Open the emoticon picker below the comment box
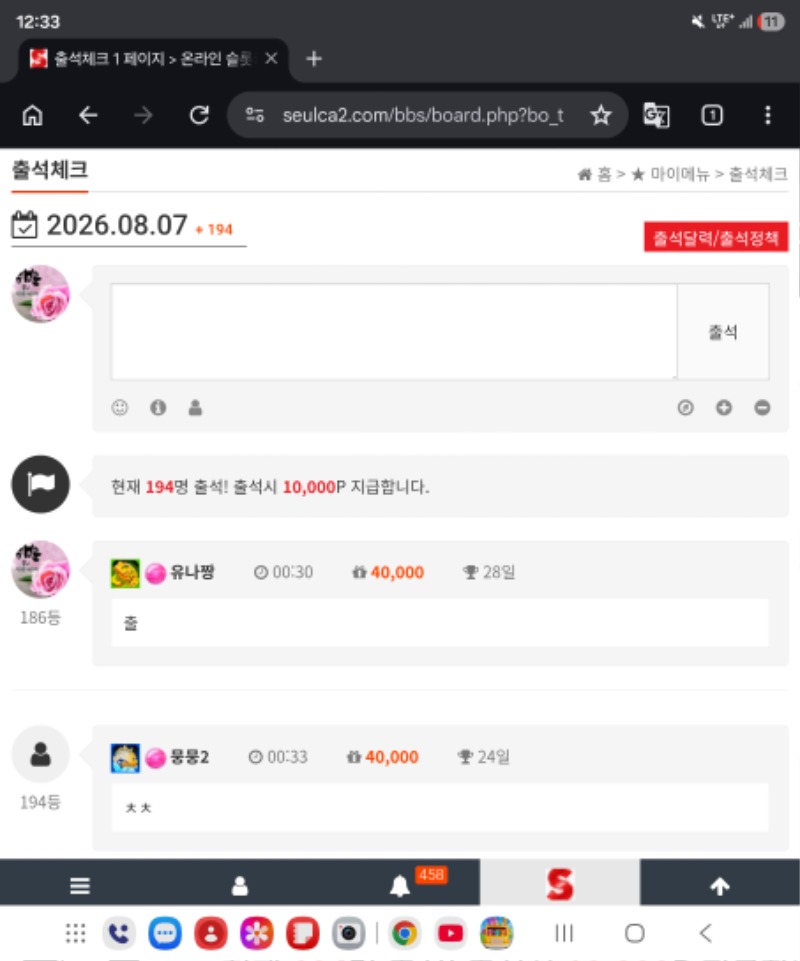The width and height of the screenshot is (800, 961). point(120,408)
